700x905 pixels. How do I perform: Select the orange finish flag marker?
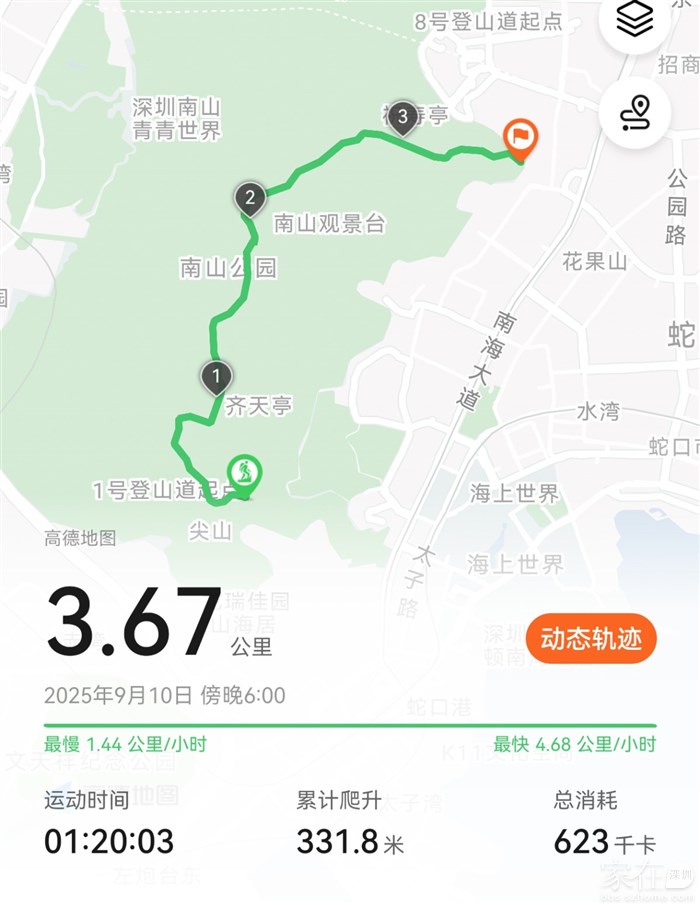coord(520,138)
